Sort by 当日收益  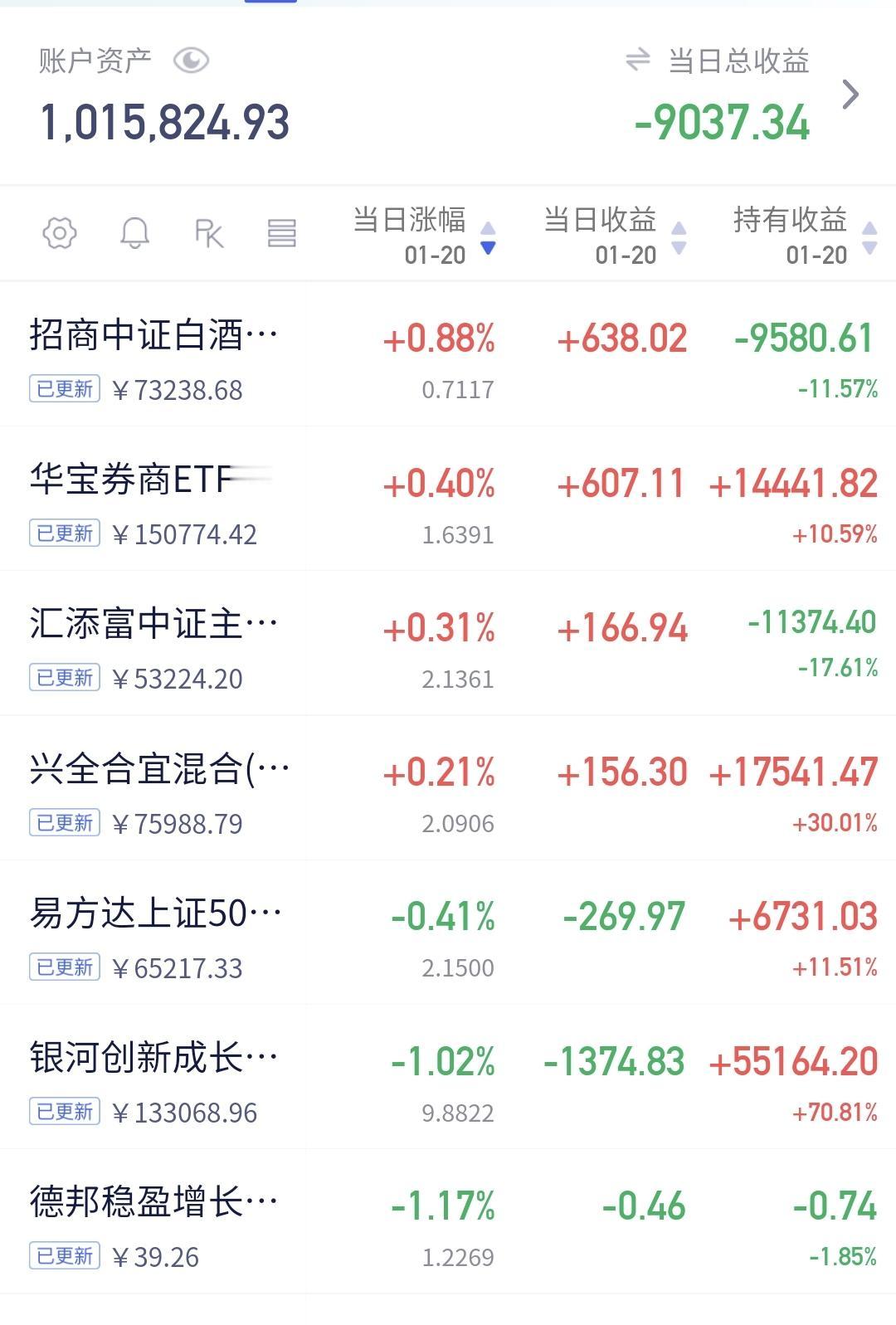coord(615,236)
